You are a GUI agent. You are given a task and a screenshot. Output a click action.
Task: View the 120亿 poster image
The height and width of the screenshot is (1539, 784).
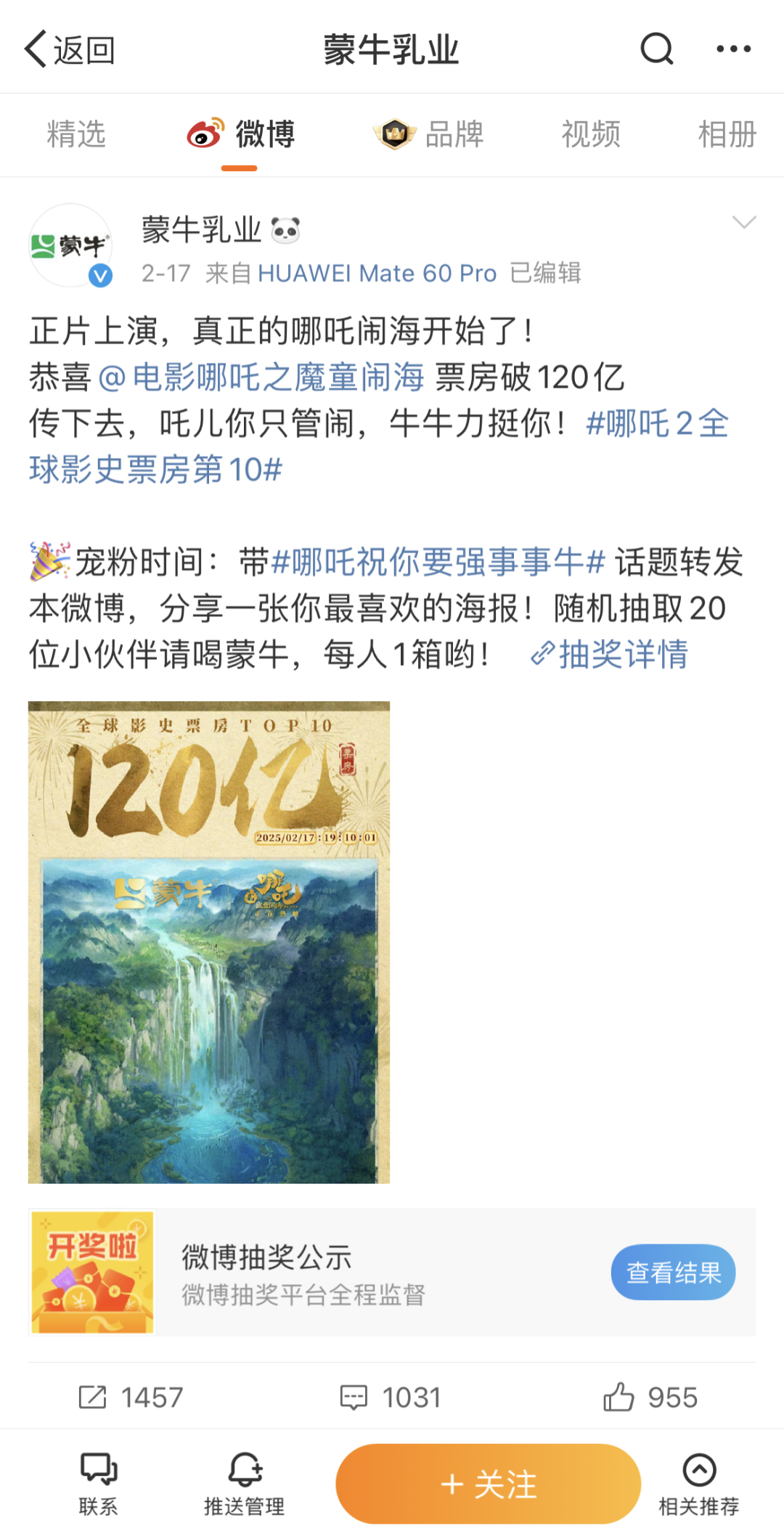click(x=209, y=942)
